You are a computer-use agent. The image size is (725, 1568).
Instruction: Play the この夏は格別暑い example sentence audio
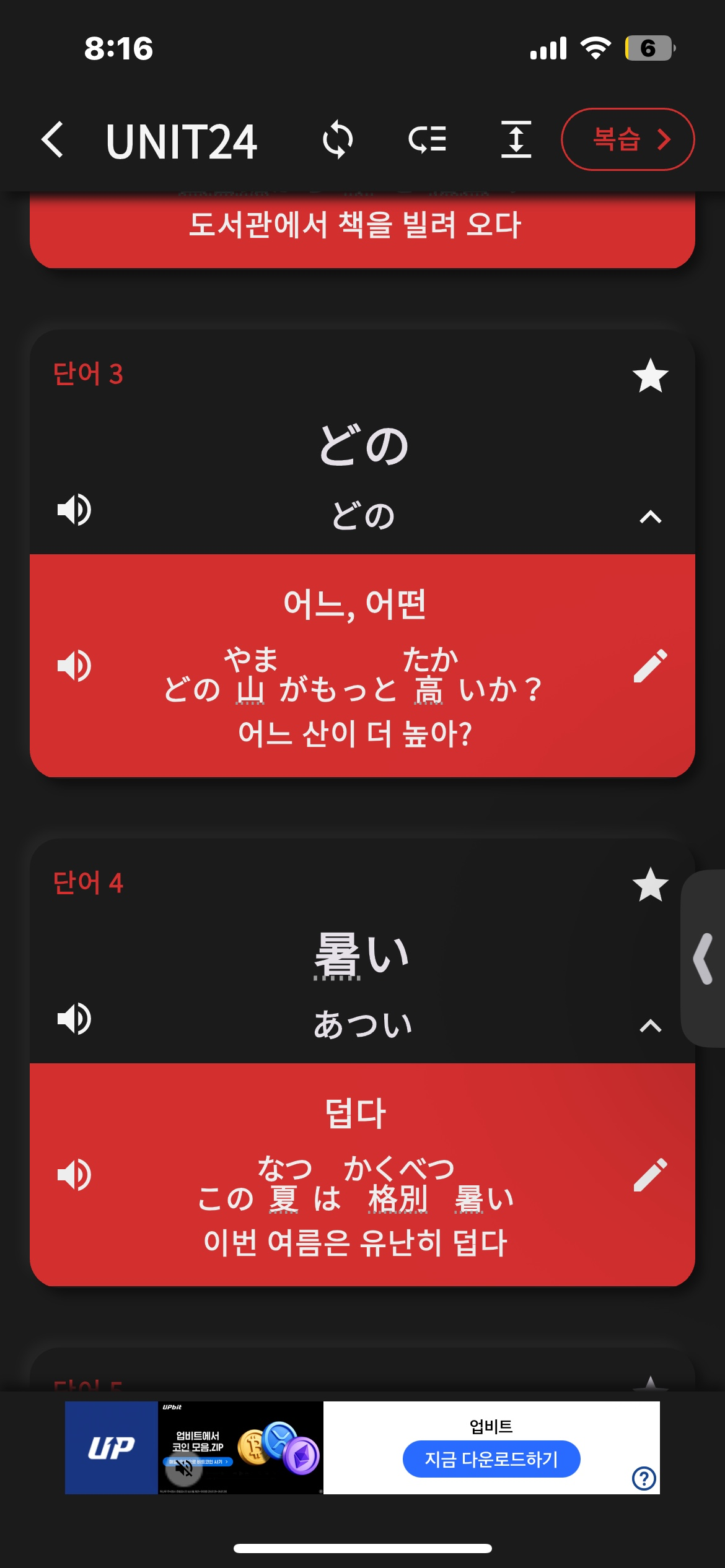click(x=74, y=1175)
